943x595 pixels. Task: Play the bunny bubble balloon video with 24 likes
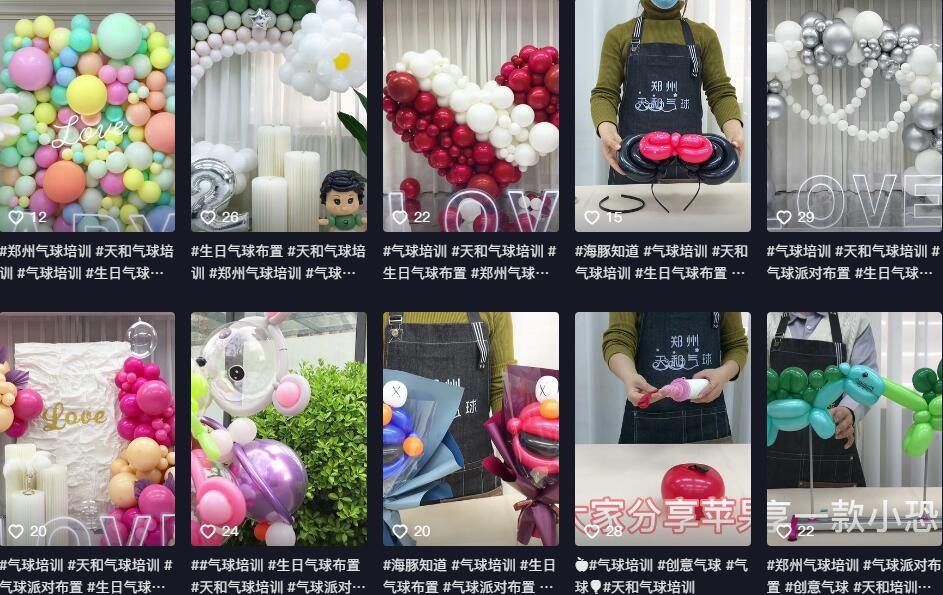tap(278, 428)
